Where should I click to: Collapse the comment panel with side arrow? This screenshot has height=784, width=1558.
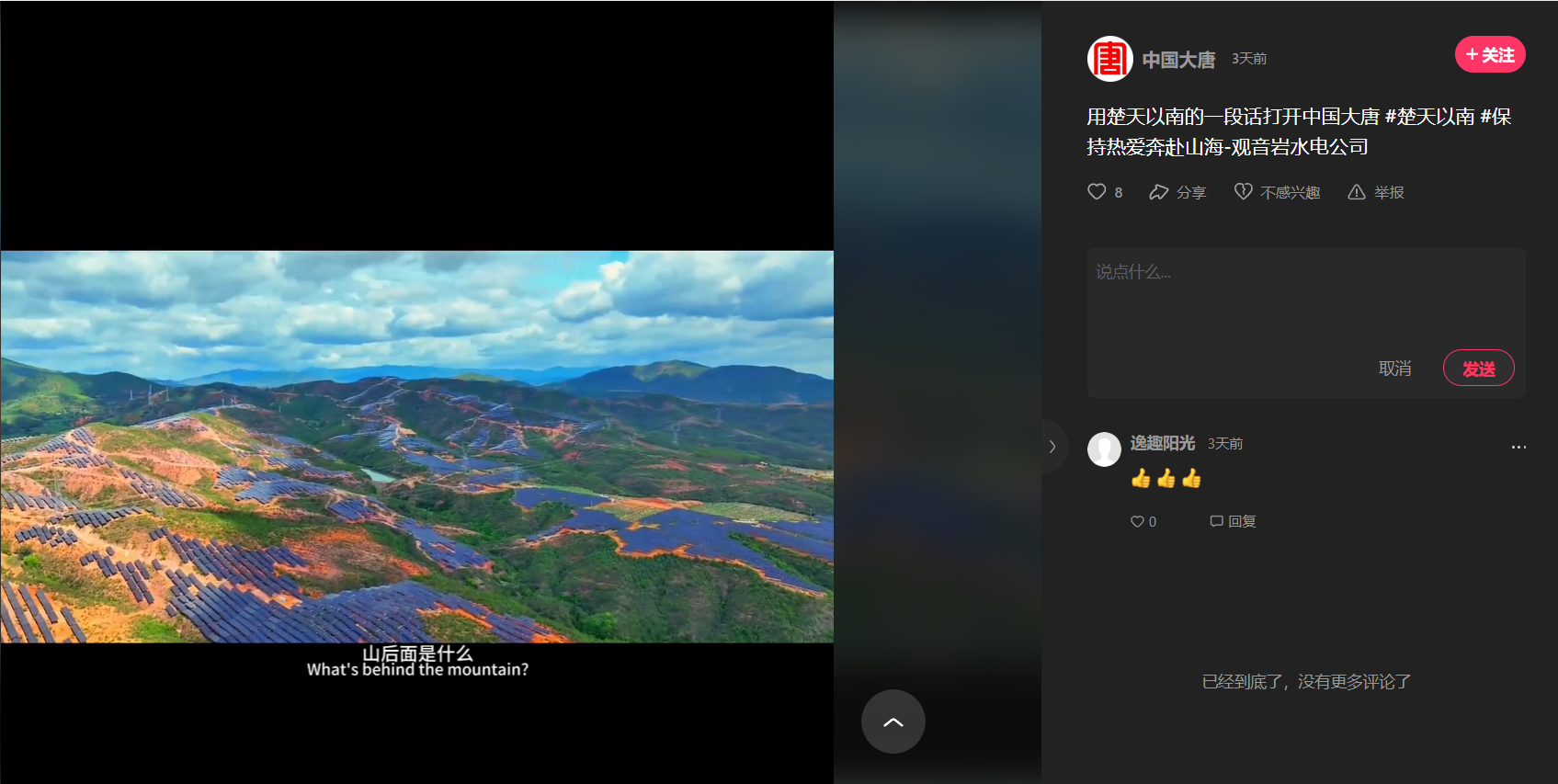pyautogui.click(x=1052, y=447)
